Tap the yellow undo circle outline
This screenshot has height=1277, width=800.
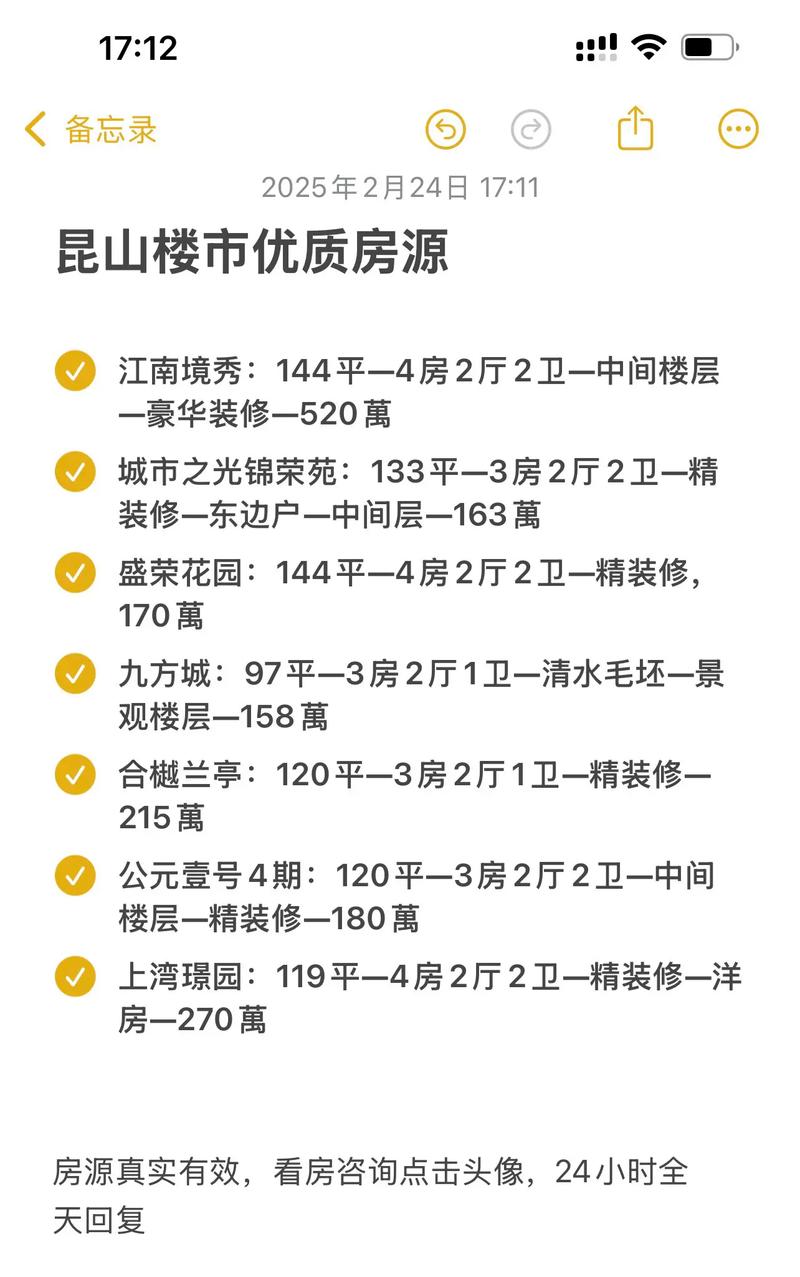[447, 129]
